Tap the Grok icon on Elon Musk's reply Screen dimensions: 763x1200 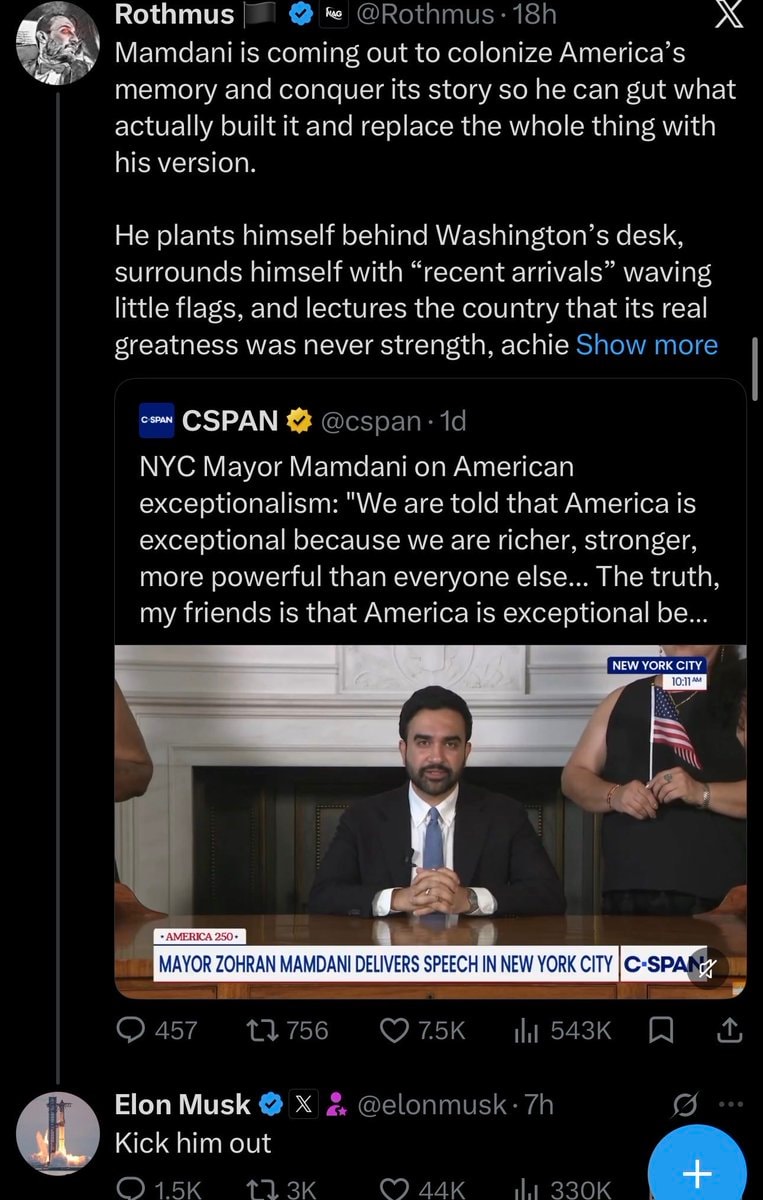(685, 1105)
